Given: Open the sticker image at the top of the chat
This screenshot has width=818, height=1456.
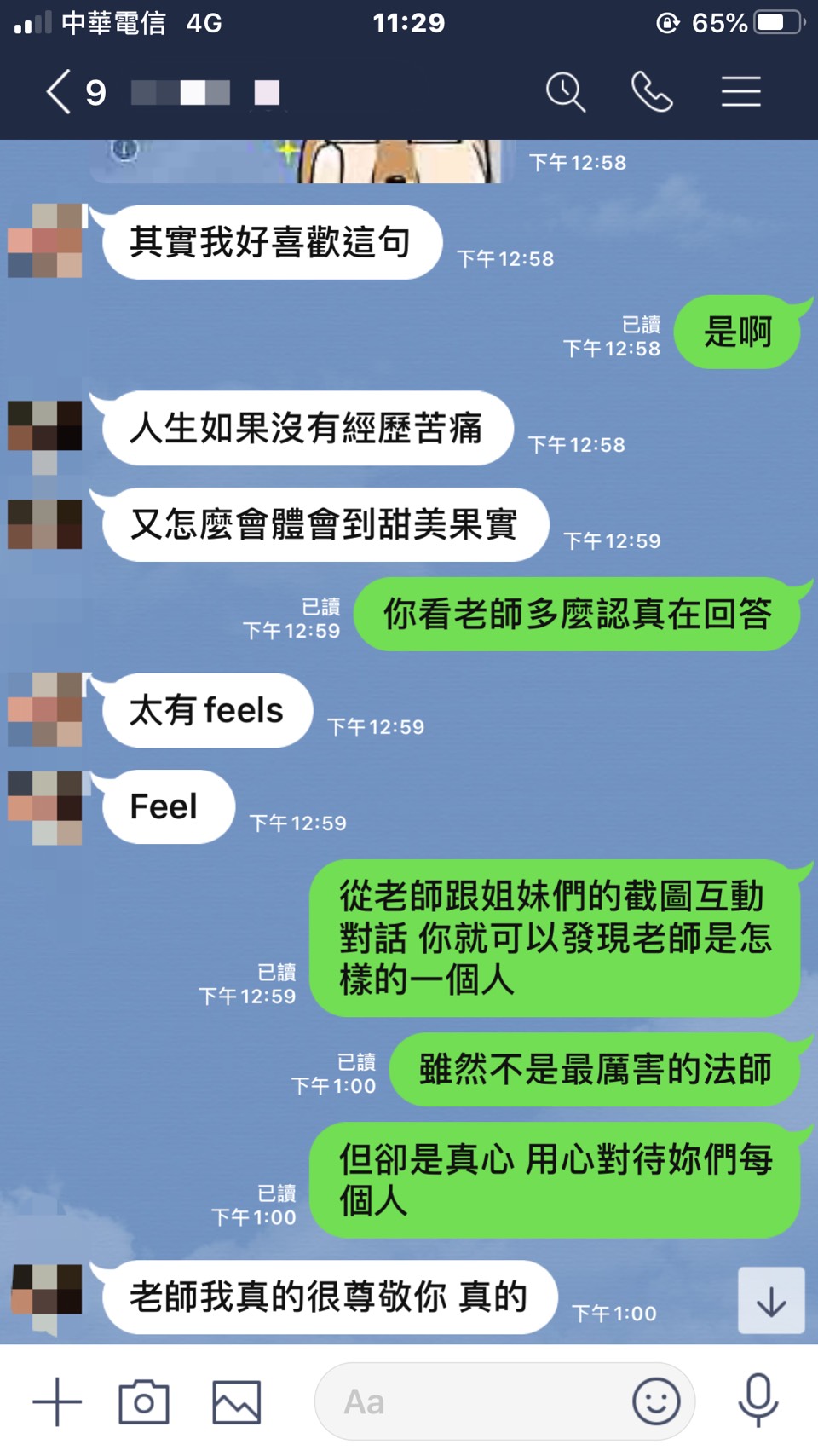Looking at the screenshot, I should coord(400,162).
